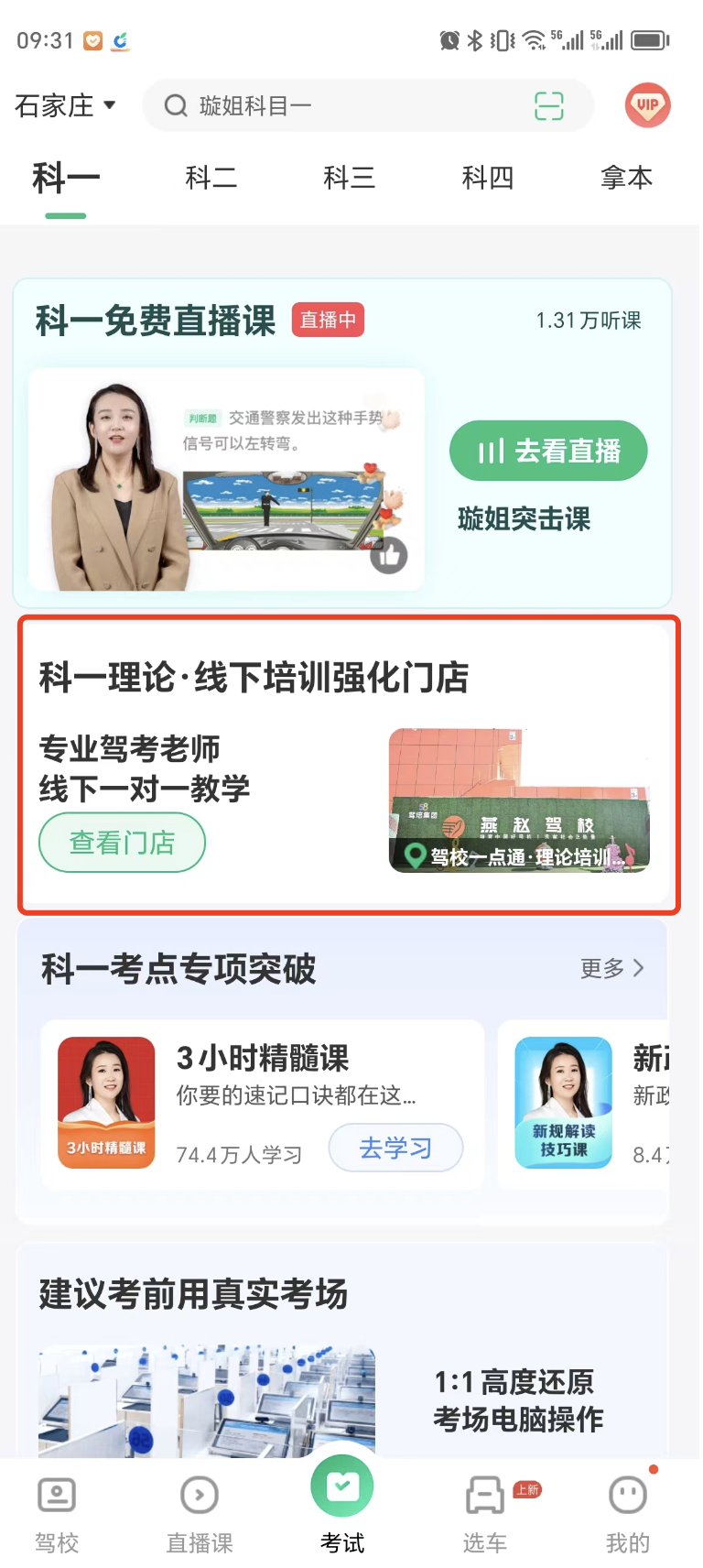Search for 璇姐科目一
Screen dimensions: 703x1568
click(348, 106)
